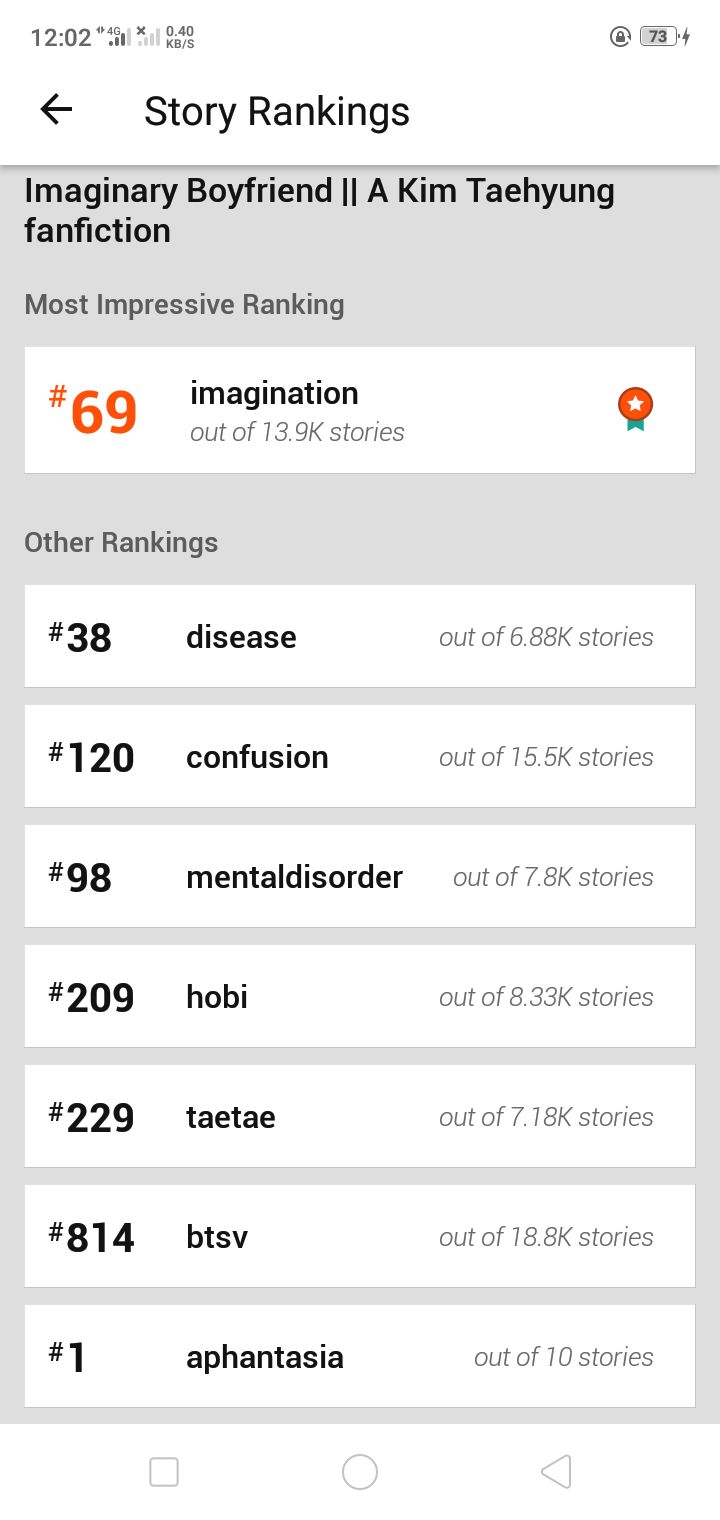The height and width of the screenshot is (1520, 720).
Task: Open the #69 imagination ranking card
Action: tap(360, 410)
